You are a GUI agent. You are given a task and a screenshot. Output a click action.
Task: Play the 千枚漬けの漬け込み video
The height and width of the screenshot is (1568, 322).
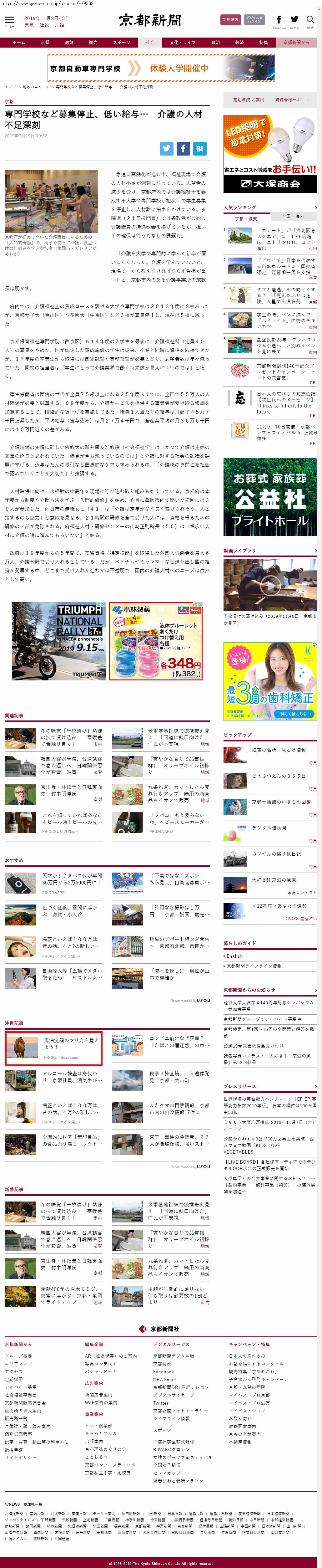[270, 584]
